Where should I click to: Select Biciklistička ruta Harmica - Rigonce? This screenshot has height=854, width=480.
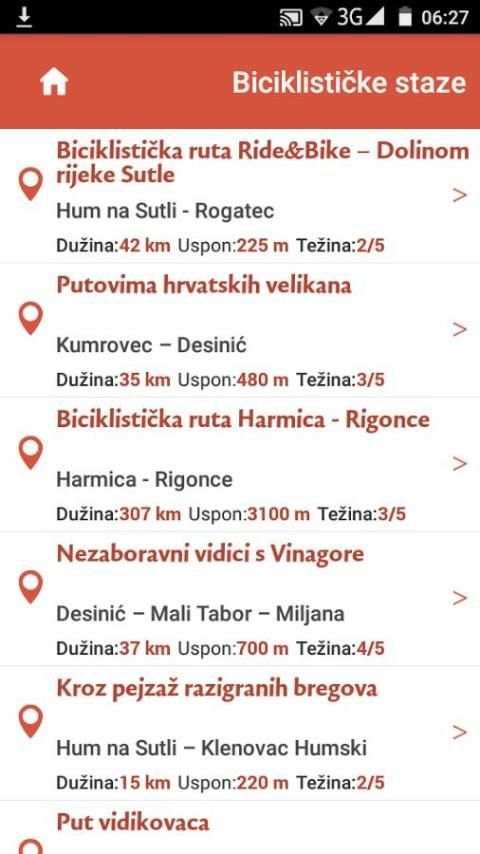[240, 465]
